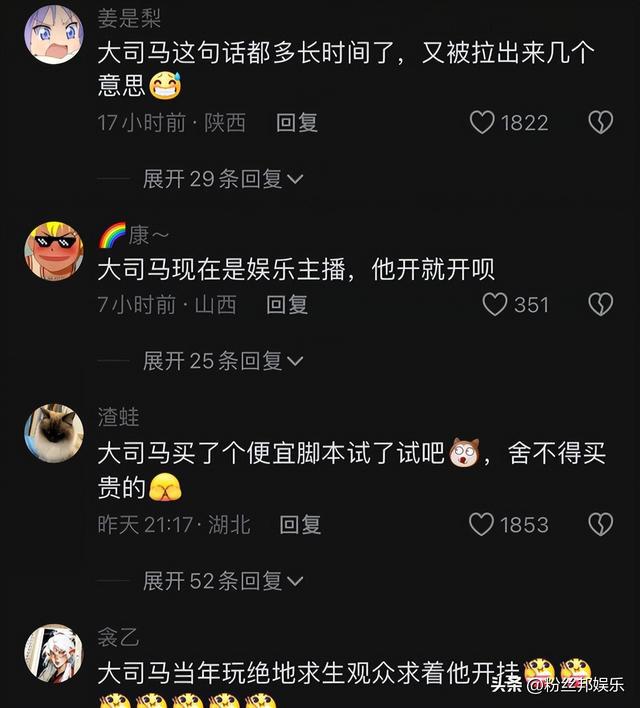
Task: Reply to 康~'s comment
Action: (287, 304)
